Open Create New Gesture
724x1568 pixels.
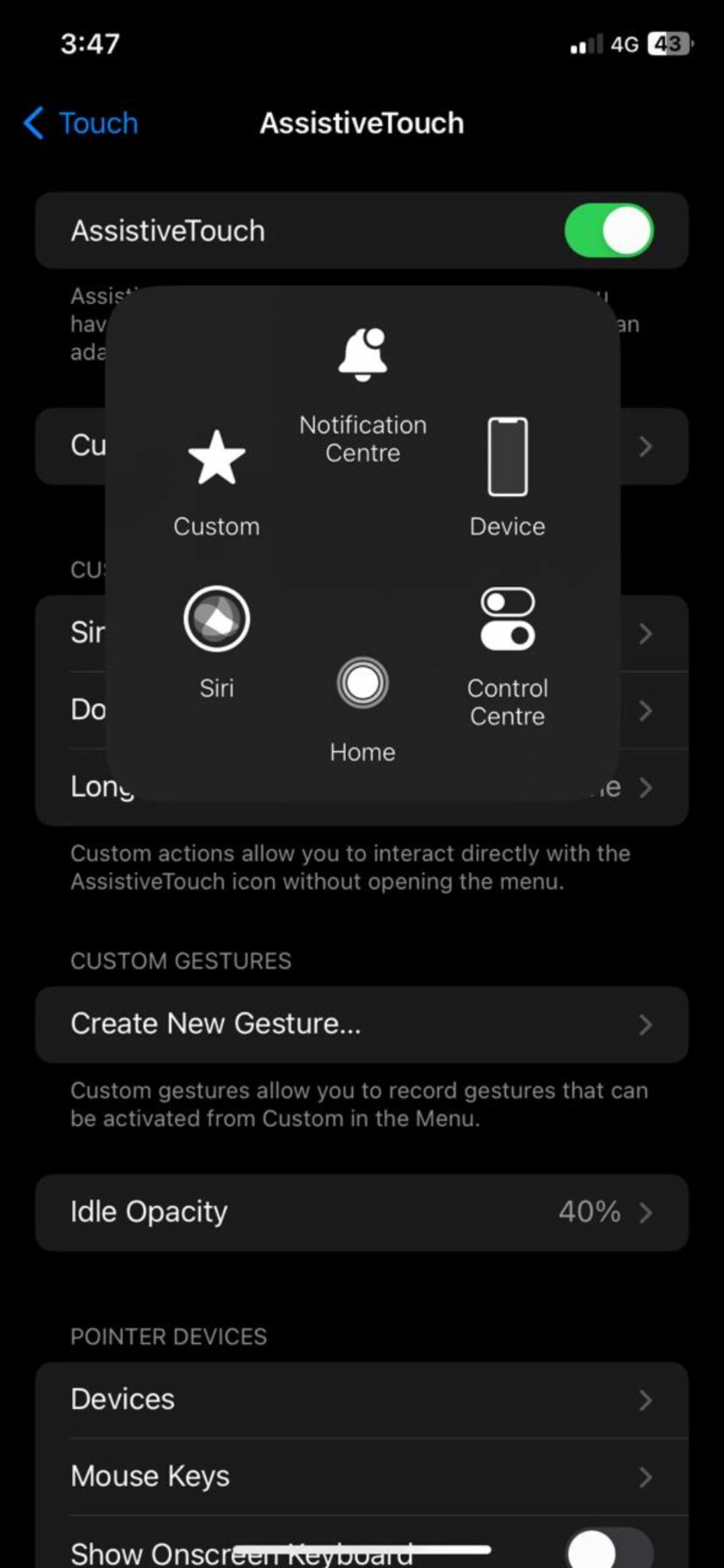click(362, 1024)
